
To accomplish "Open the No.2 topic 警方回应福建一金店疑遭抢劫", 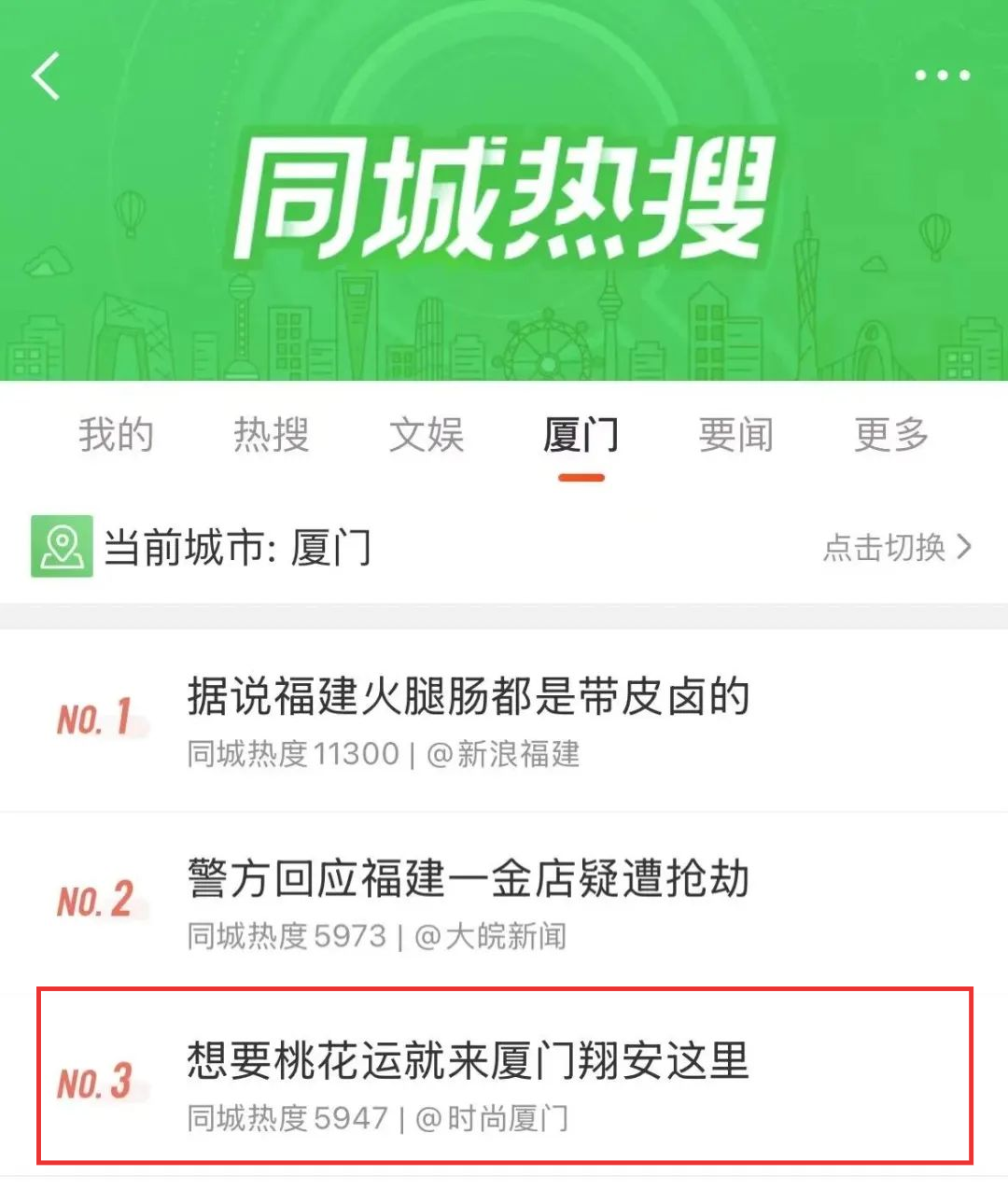I will coord(468,879).
